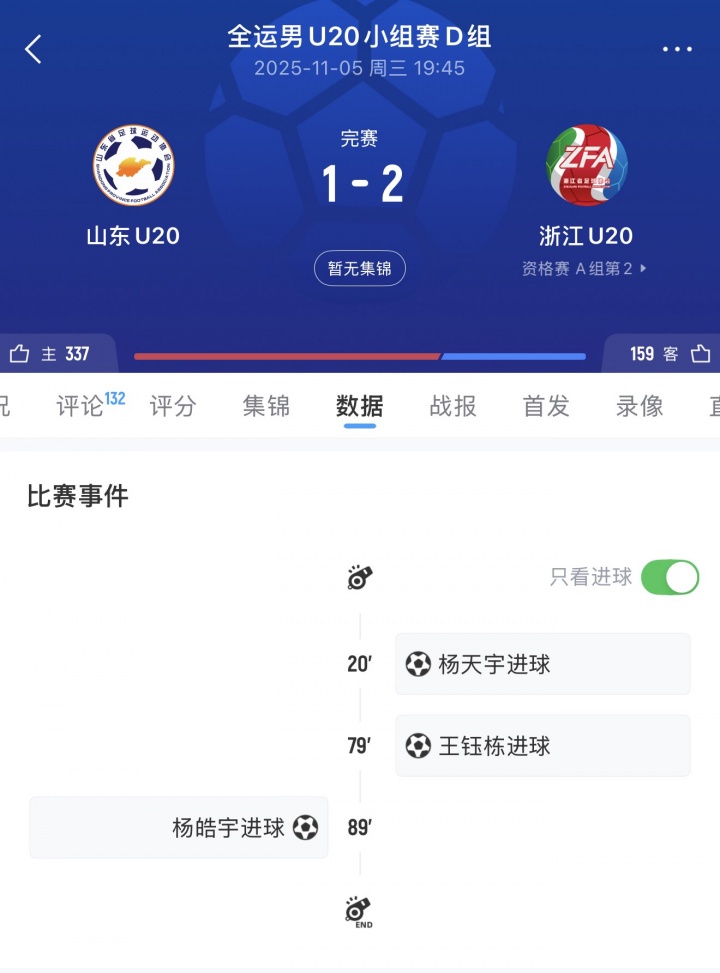Expand the 杨皓宇进球 goal entry
This screenshot has width=720, height=973.
(x=178, y=827)
